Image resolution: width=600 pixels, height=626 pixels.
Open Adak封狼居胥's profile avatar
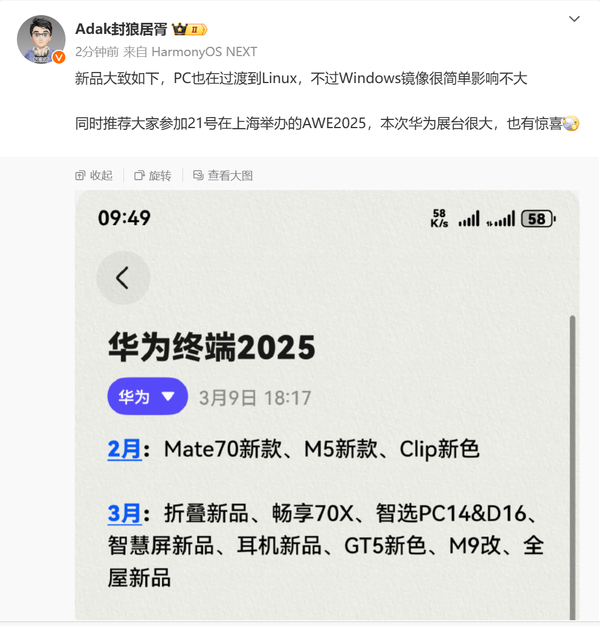[x=41, y=40]
